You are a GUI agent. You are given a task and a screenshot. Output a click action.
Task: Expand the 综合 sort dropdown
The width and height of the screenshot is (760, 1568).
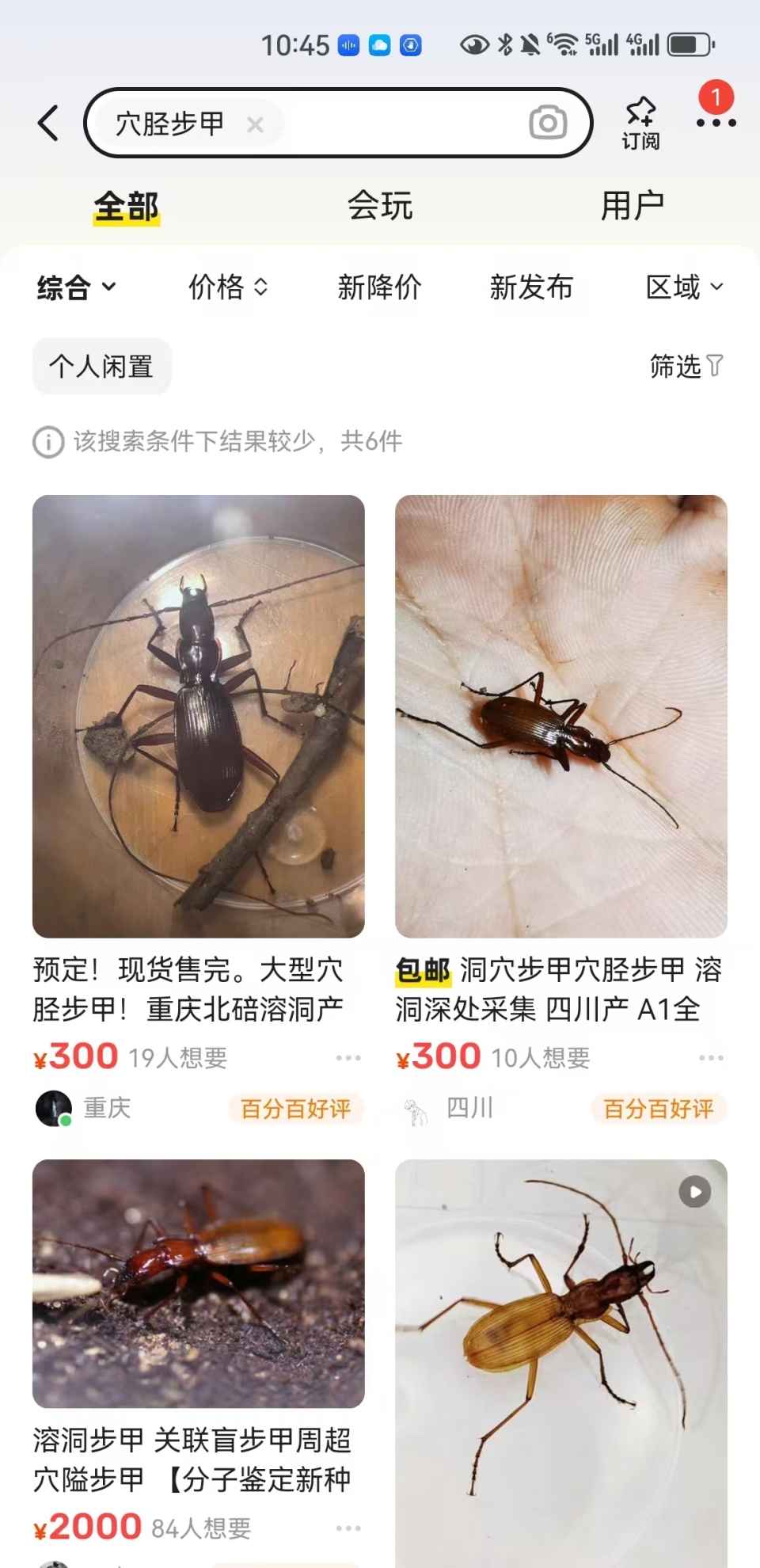(74, 287)
